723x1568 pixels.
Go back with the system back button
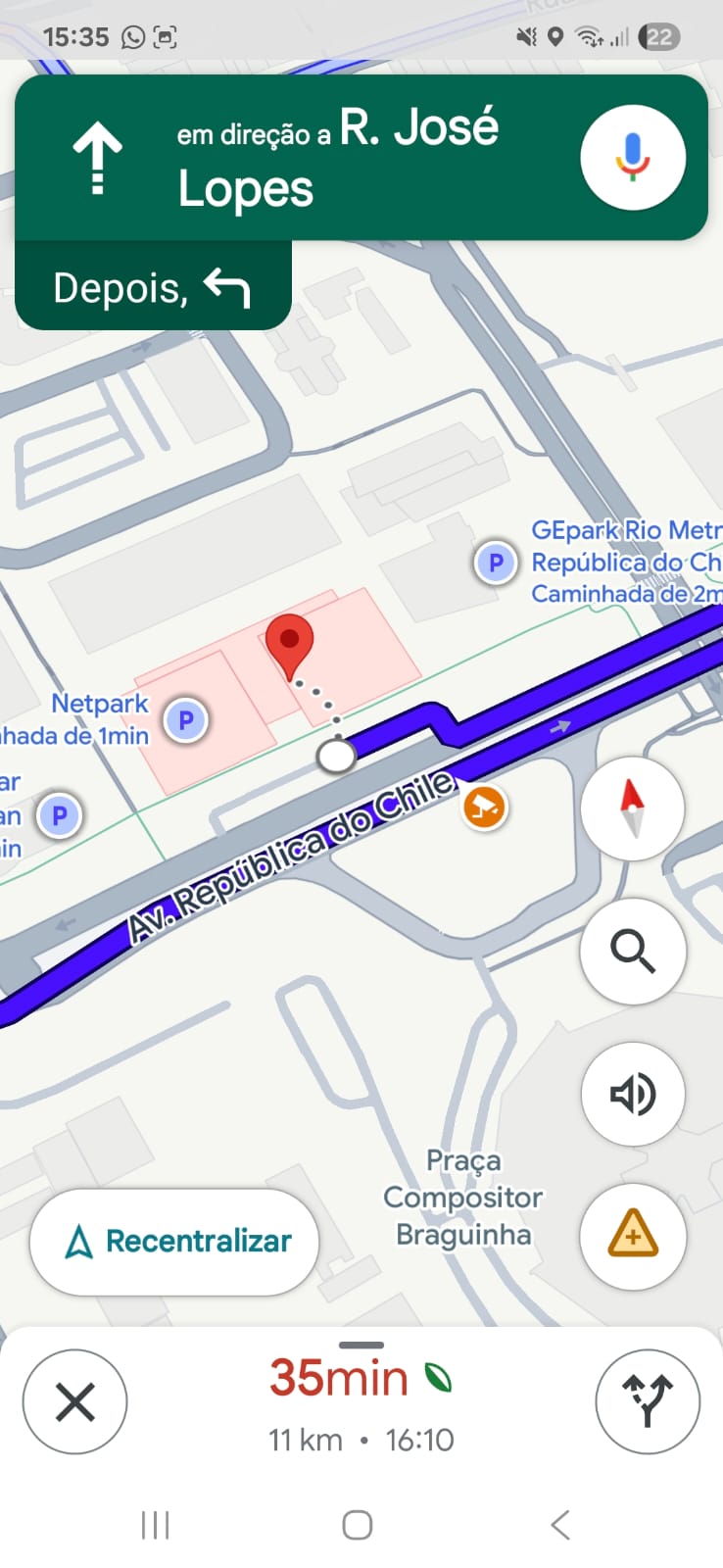point(559,1525)
